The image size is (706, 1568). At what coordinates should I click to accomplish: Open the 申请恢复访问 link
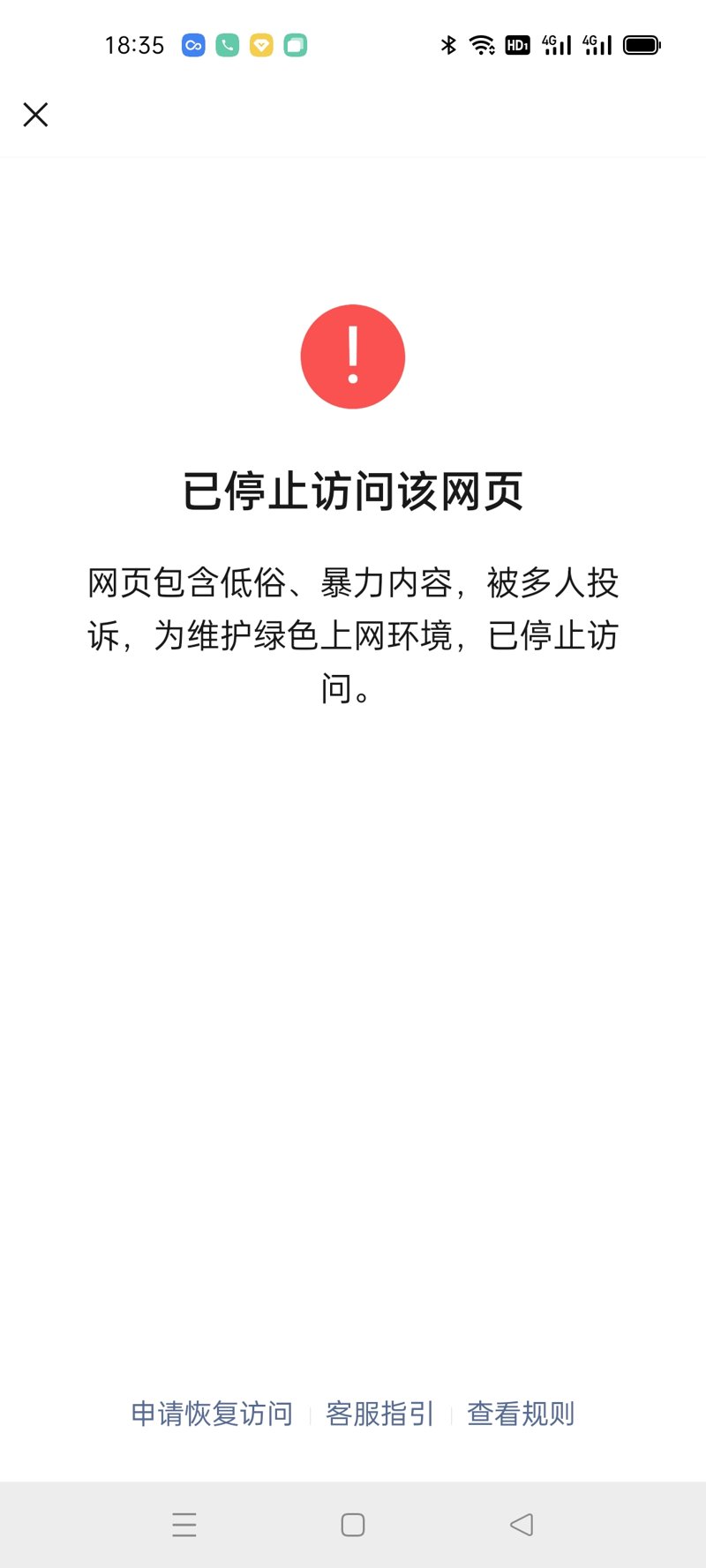point(212,1414)
